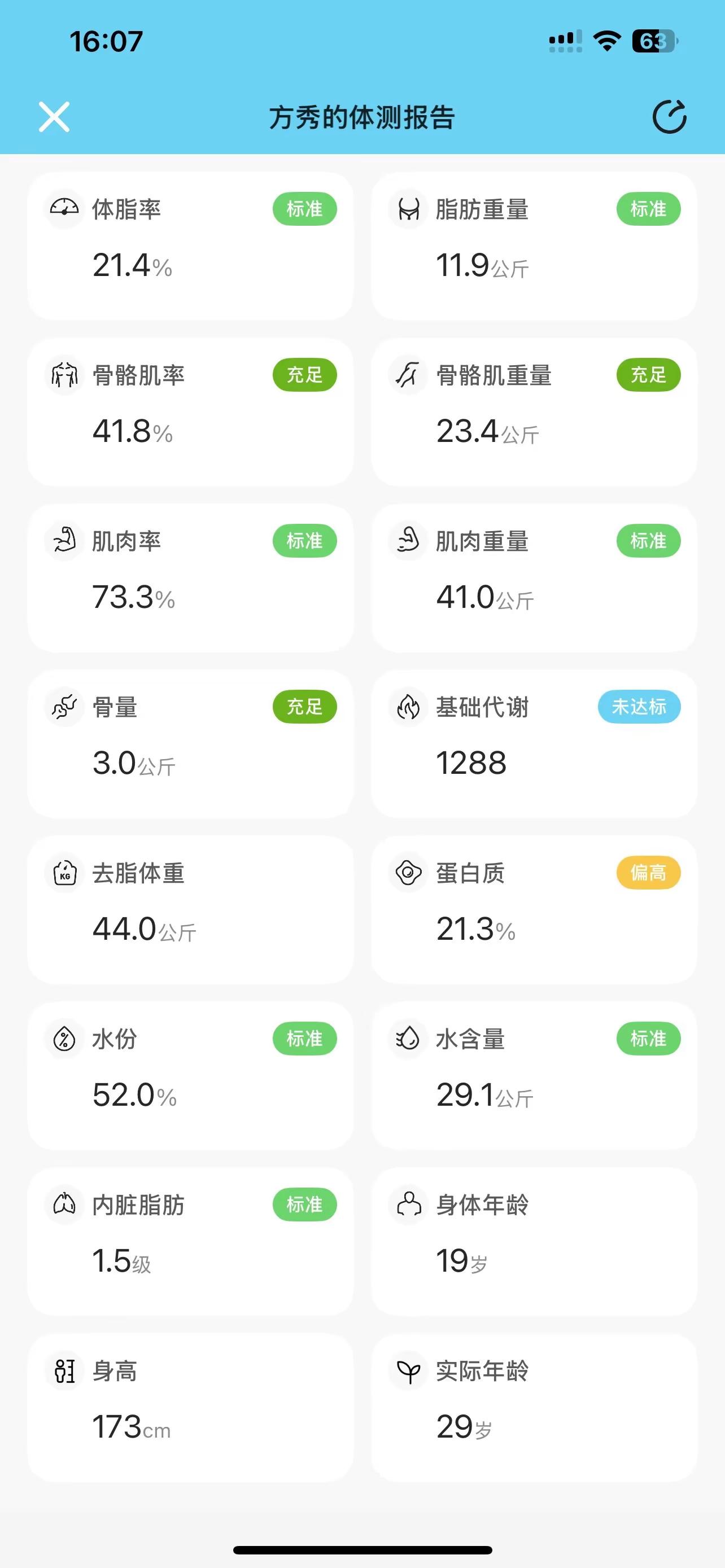Open the 水含量 card
Screen dimensions: 725x1568
534,1076
